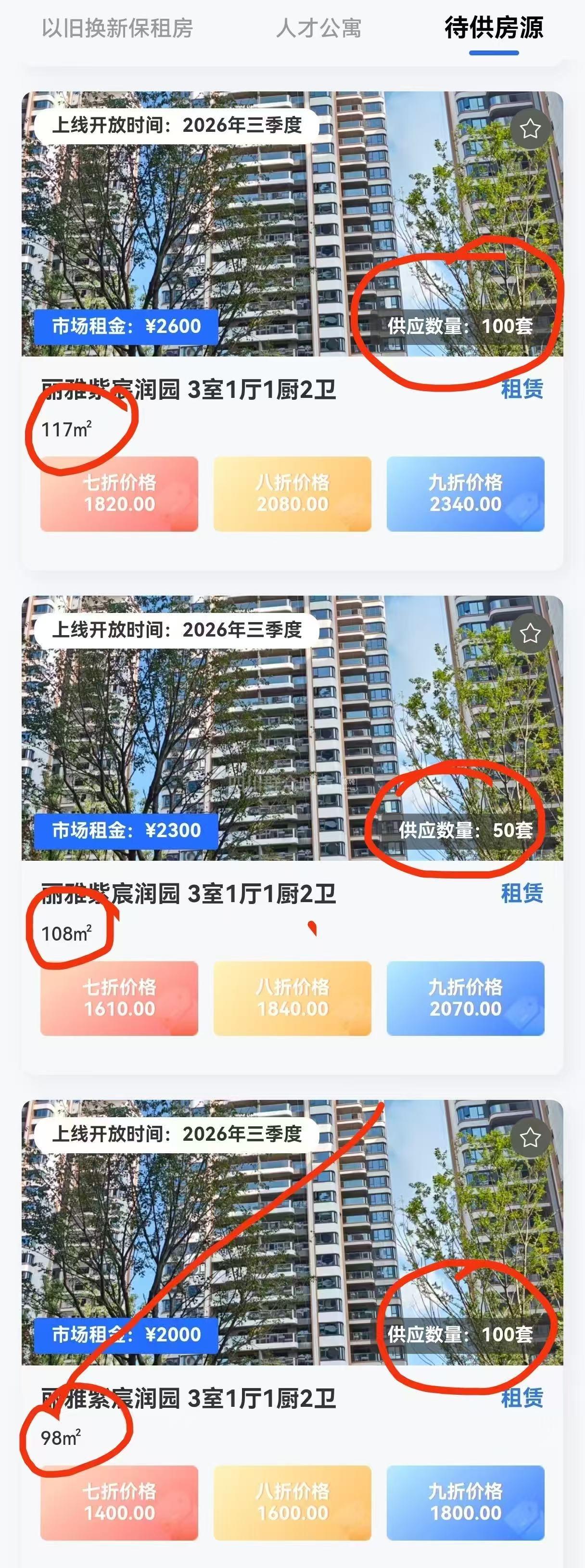Select 九折价格 1800.00 option
The width and height of the screenshot is (585, 1568).
click(x=465, y=1502)
